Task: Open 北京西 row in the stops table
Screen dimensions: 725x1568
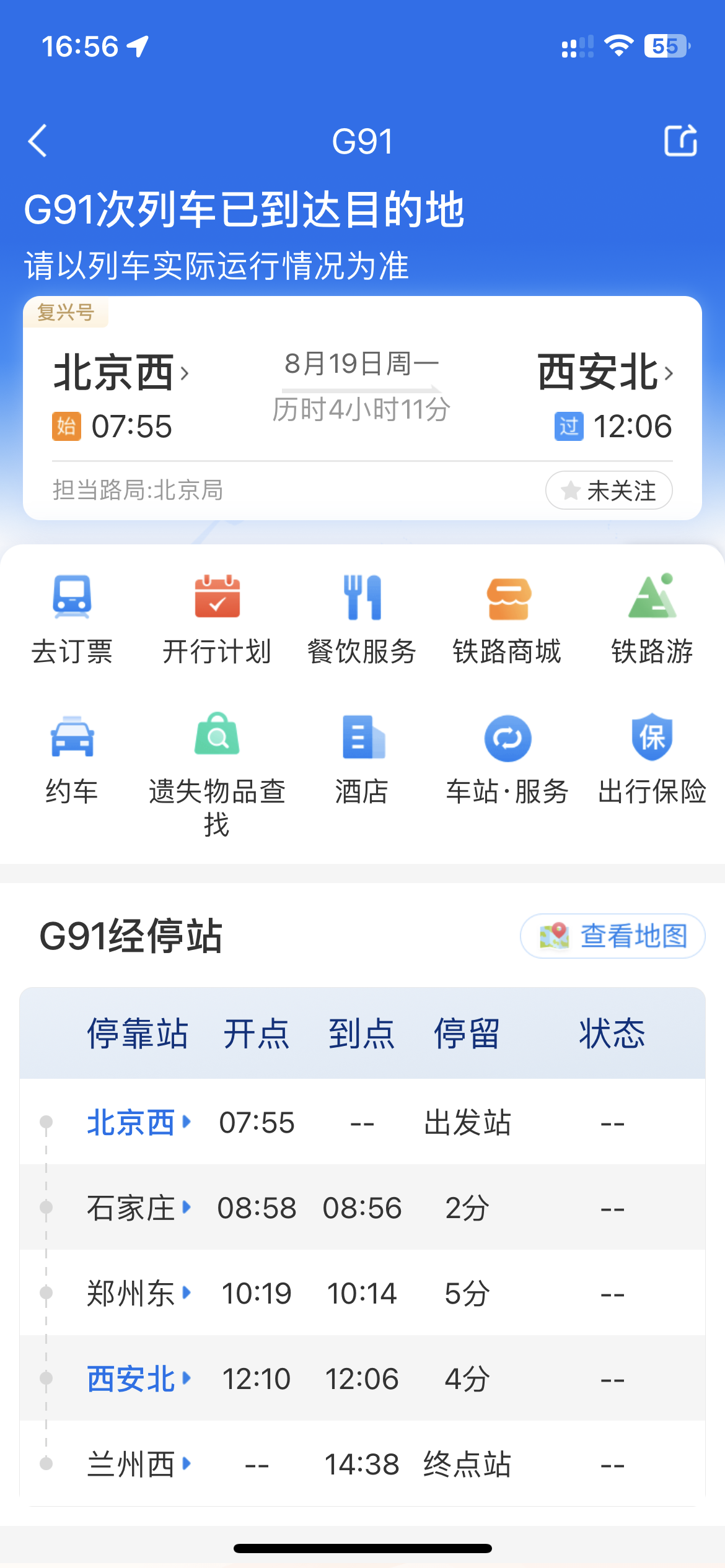Action: click(x=139, y=1122)
